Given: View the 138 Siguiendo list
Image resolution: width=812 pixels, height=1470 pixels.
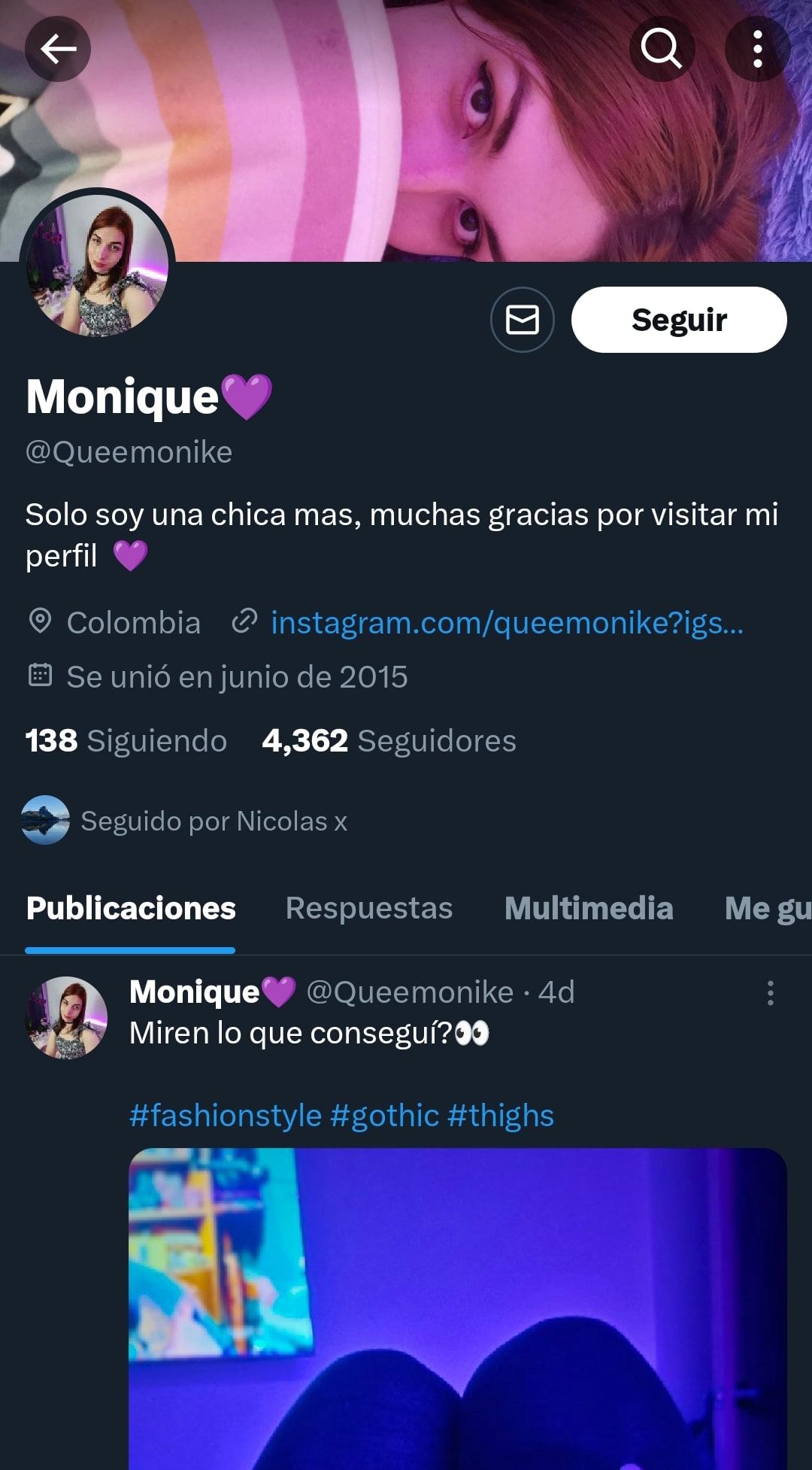Looking at the screenshot, I should 126,741.
